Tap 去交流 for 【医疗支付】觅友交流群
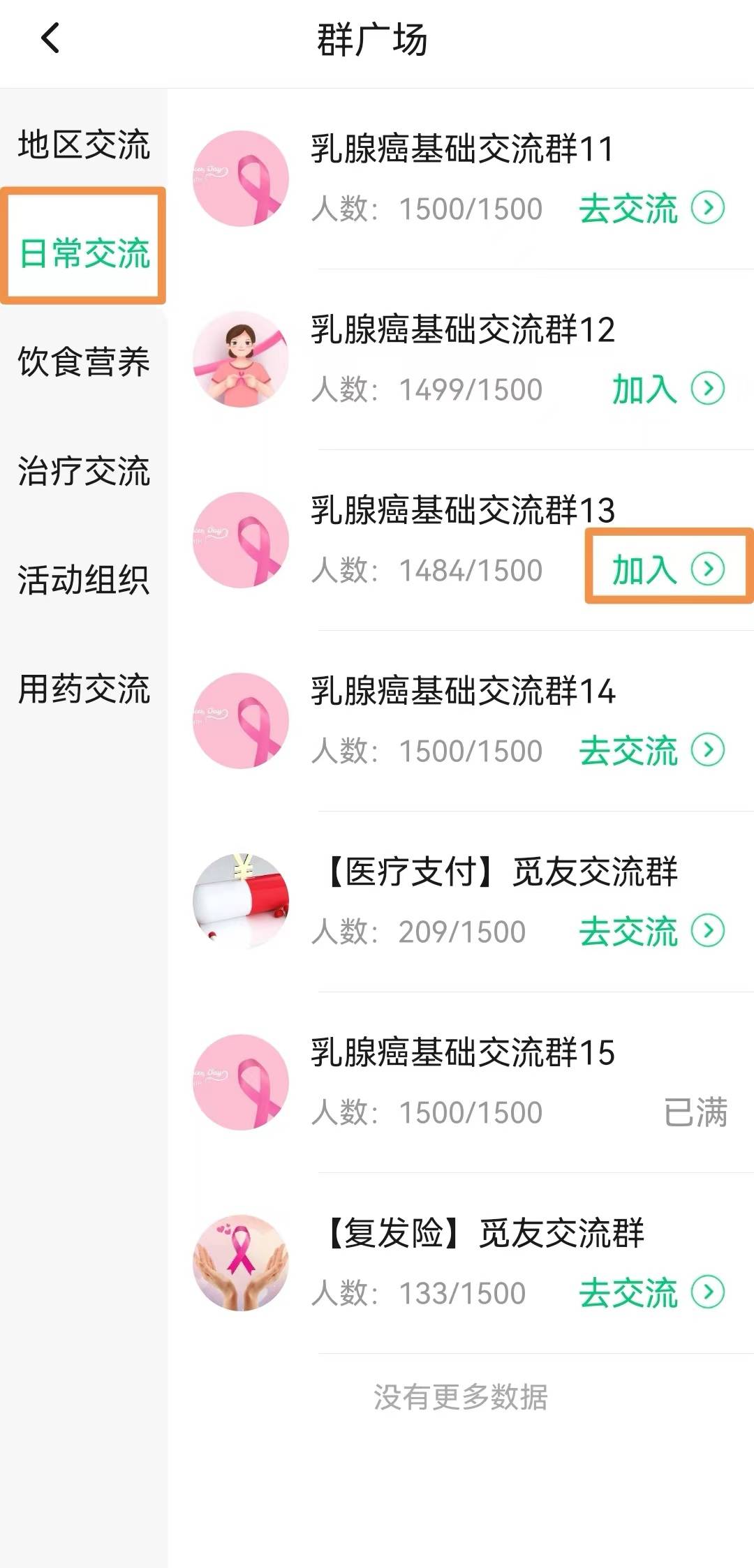Image resolution: width=754 pixels, height=1568 pixels. point(651,931)
